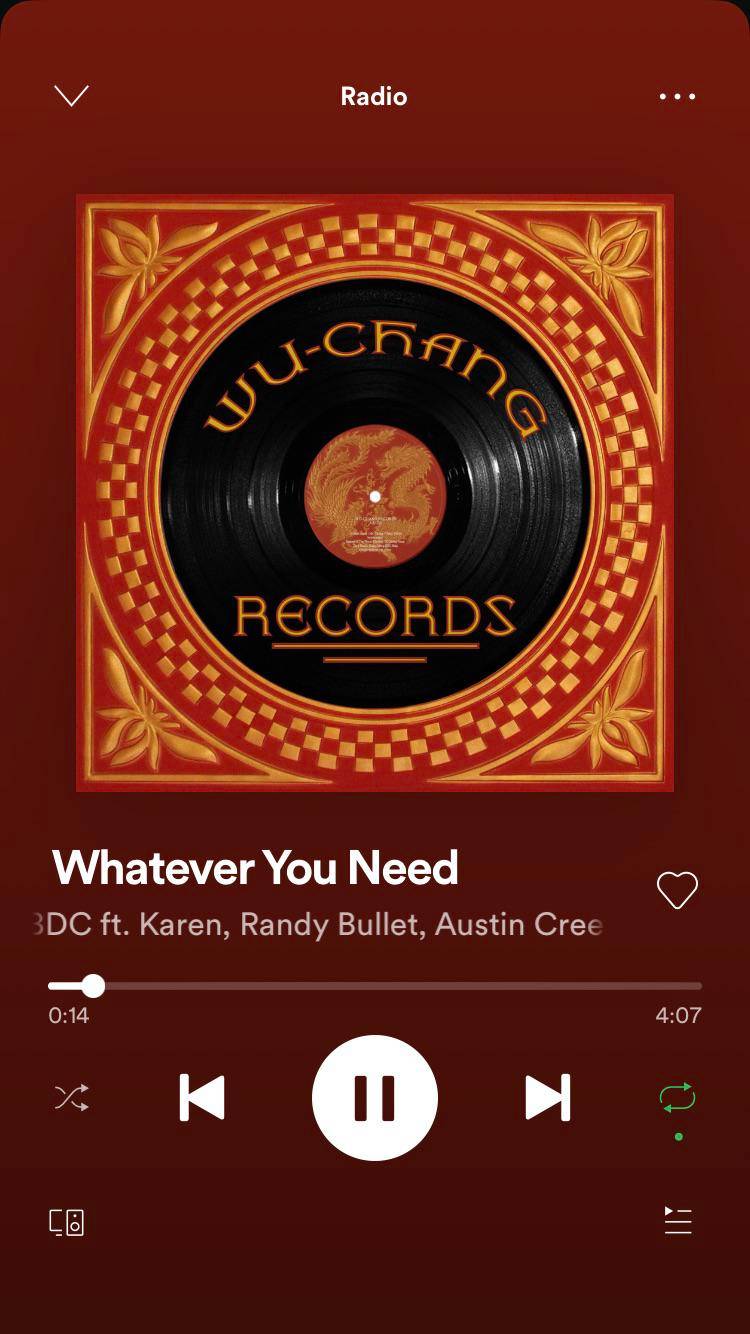Image resolution: width=750 pixels, height=1334 pixels.
Task: Pause the current song
Action: pyautogui.click(x=375, y=1098)
